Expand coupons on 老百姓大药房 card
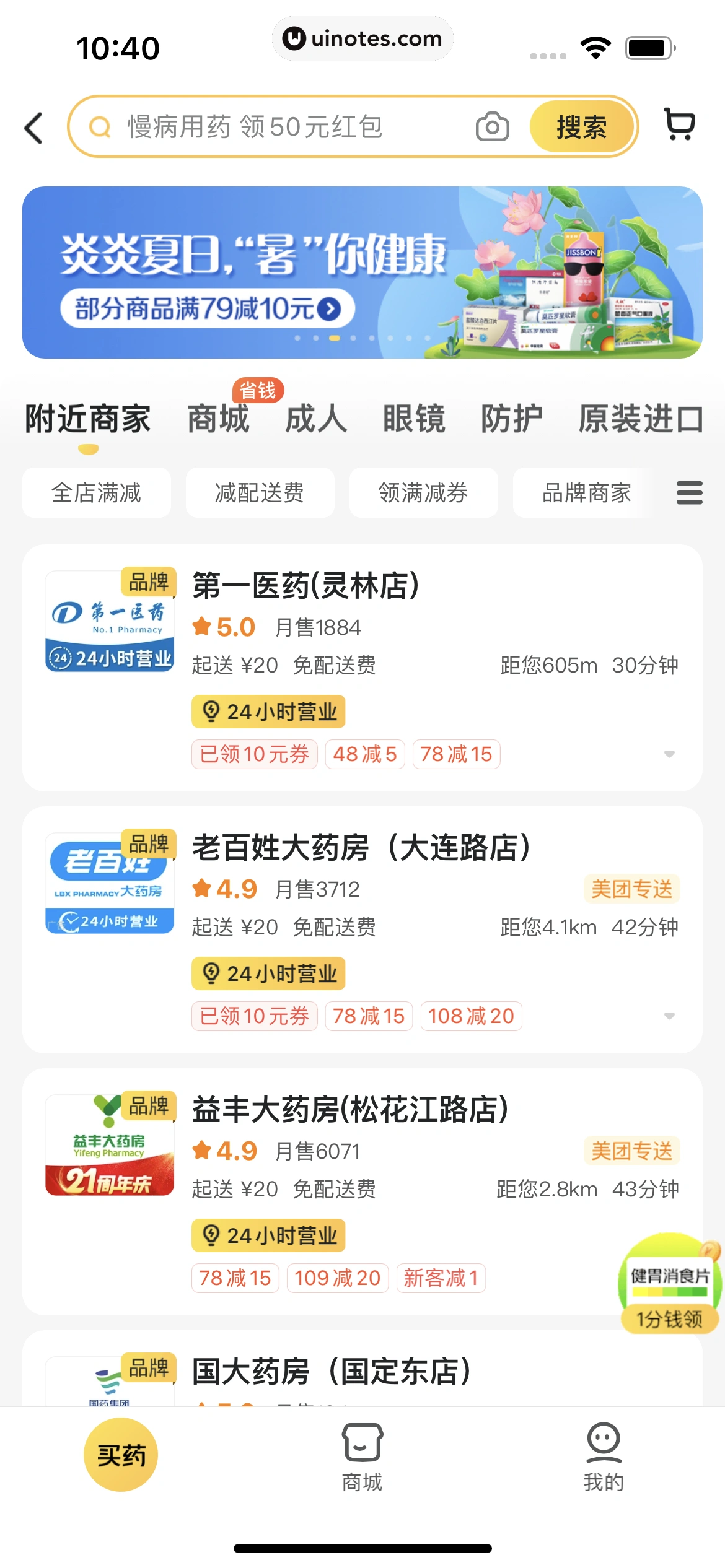The image size is (725, 1568). [x=670, y=1016]
